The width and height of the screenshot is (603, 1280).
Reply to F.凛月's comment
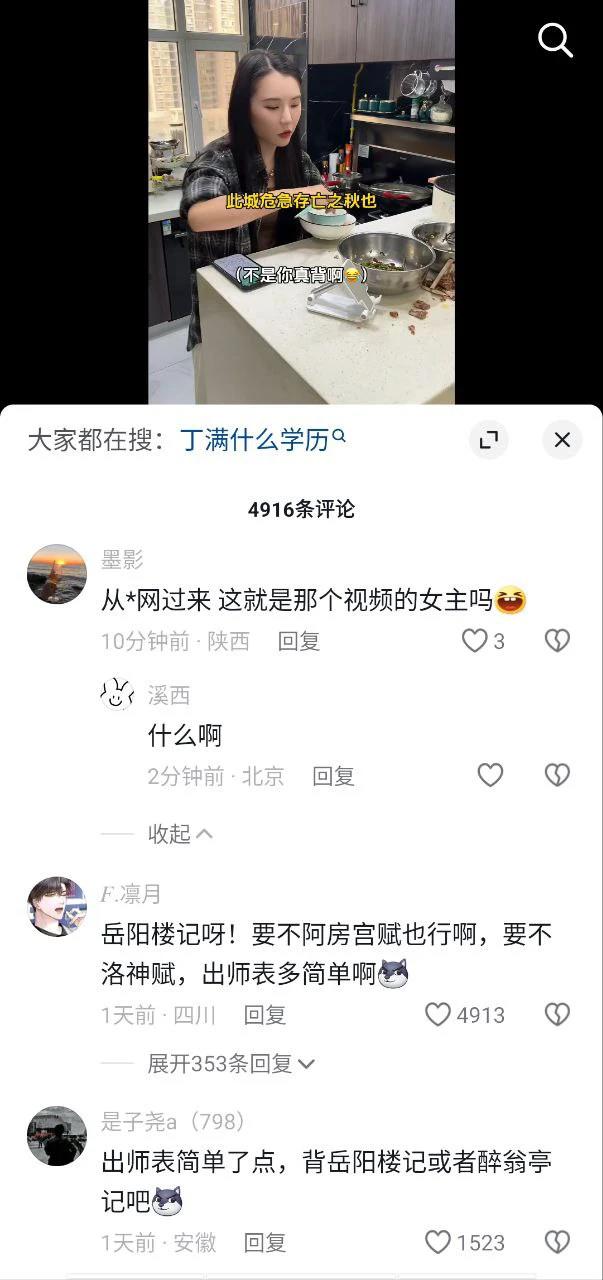click(265, 1015)
